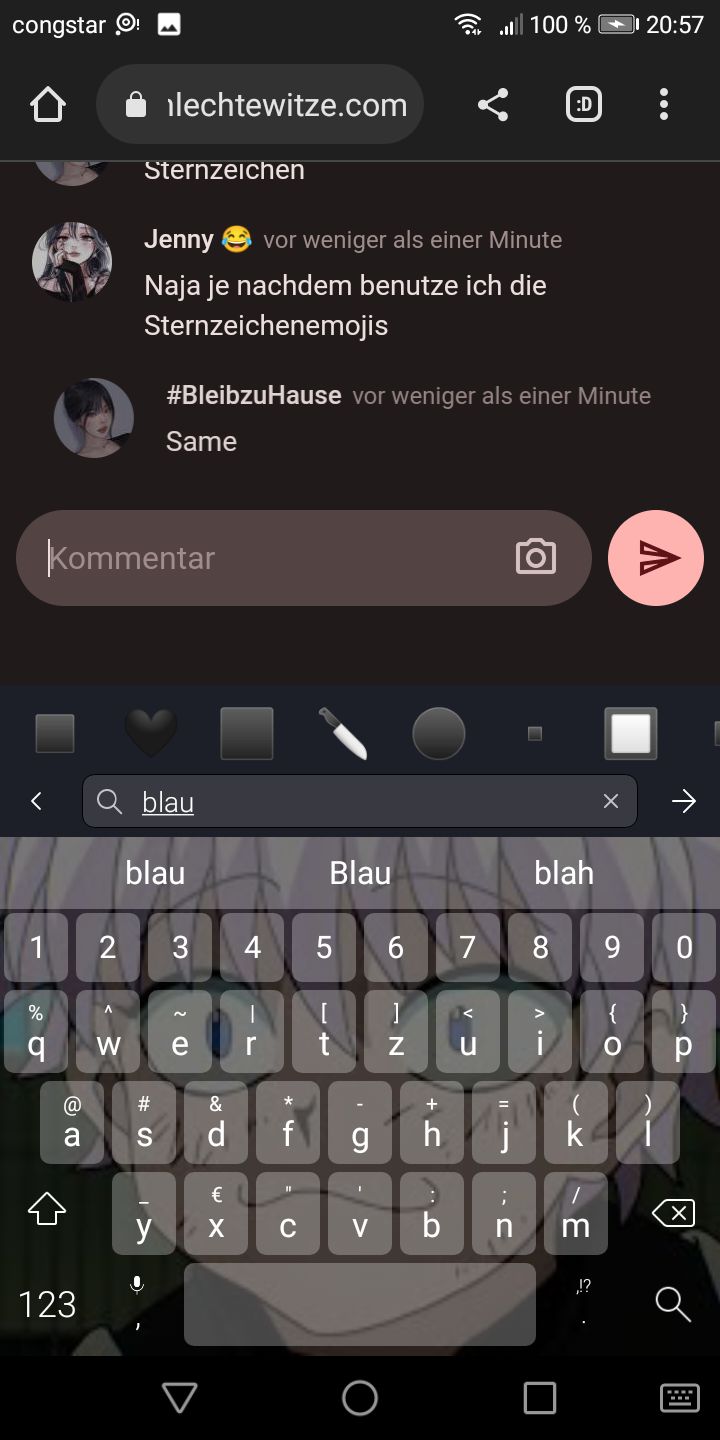
Task: Attach a photo with the camera icon
Action: point(536,558)
